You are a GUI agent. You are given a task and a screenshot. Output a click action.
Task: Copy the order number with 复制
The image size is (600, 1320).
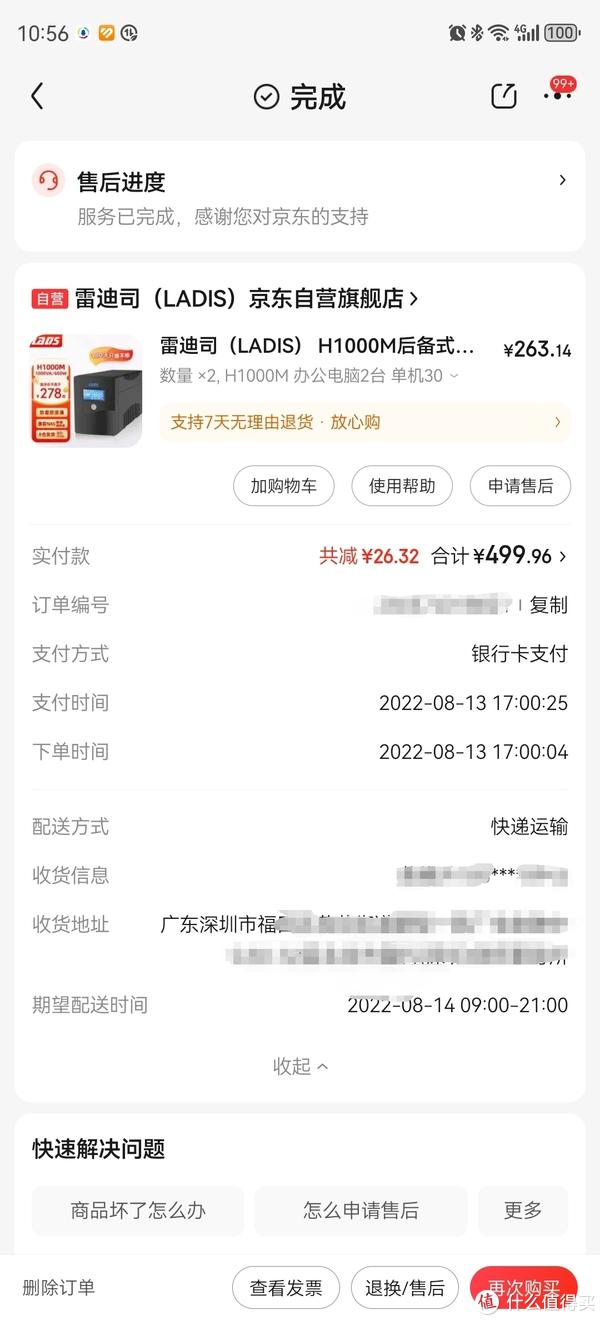(548, 605)
